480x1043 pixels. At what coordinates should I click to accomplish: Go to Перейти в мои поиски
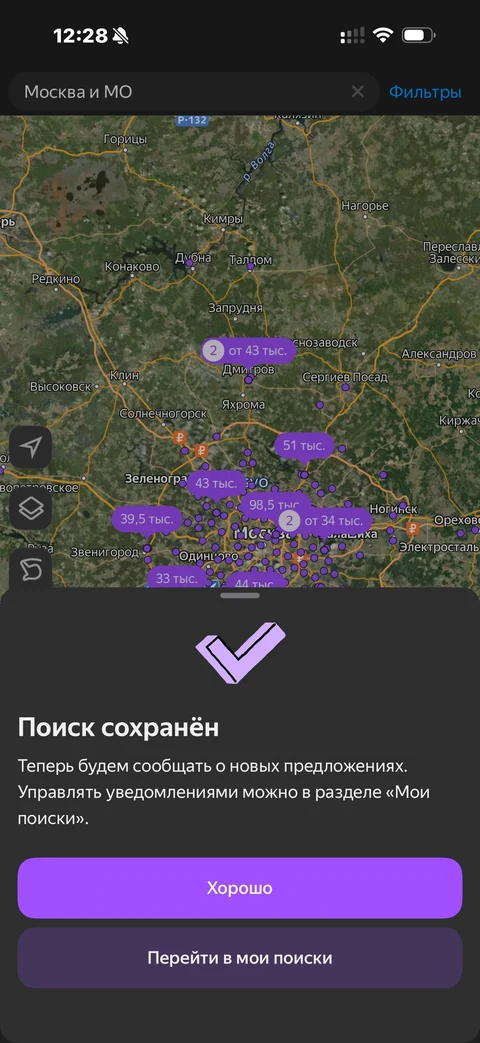tap(239, 958)
